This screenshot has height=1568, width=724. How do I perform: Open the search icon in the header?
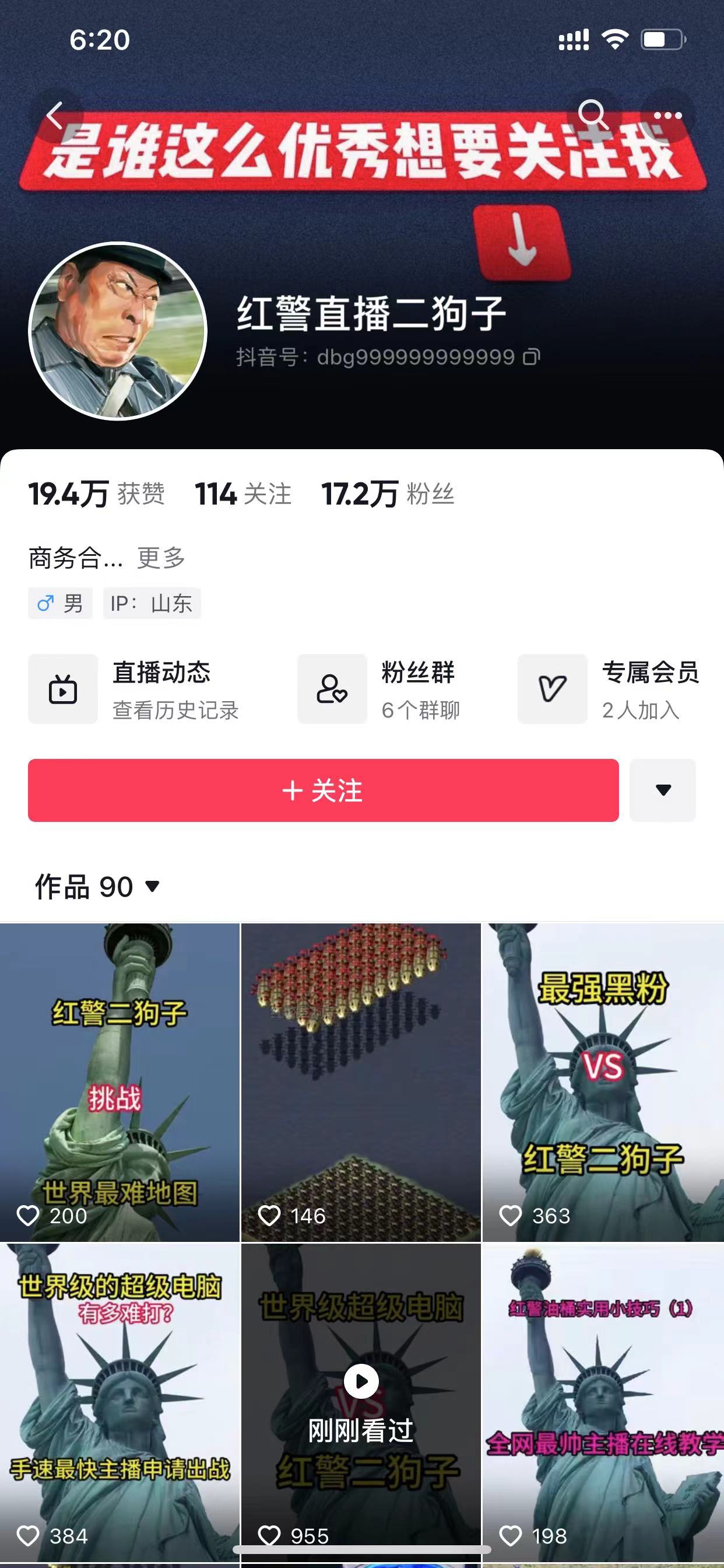click(x=592, y=114)
